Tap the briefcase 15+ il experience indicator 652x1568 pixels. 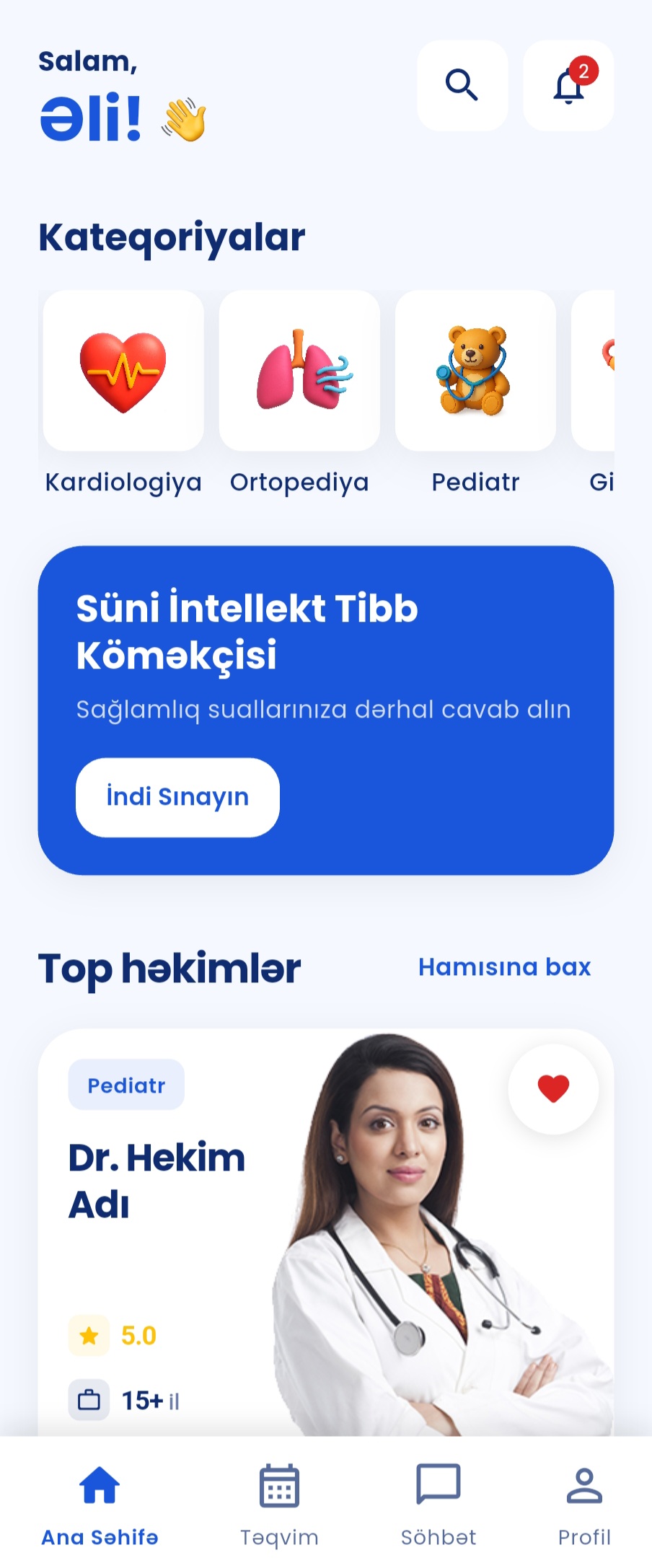pyautogui.click(x=89, y=1399)
